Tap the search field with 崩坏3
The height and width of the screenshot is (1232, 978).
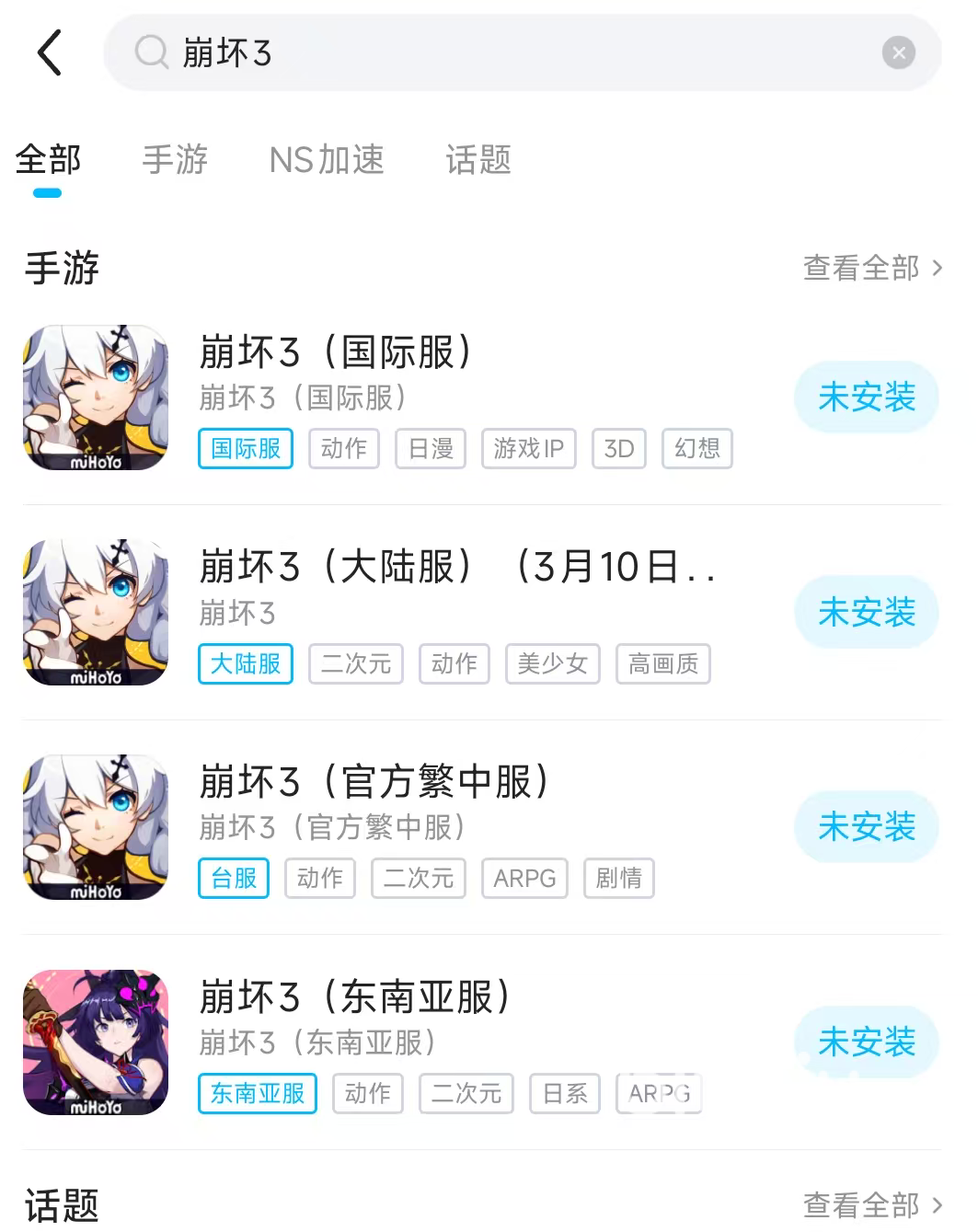(506, 53)
